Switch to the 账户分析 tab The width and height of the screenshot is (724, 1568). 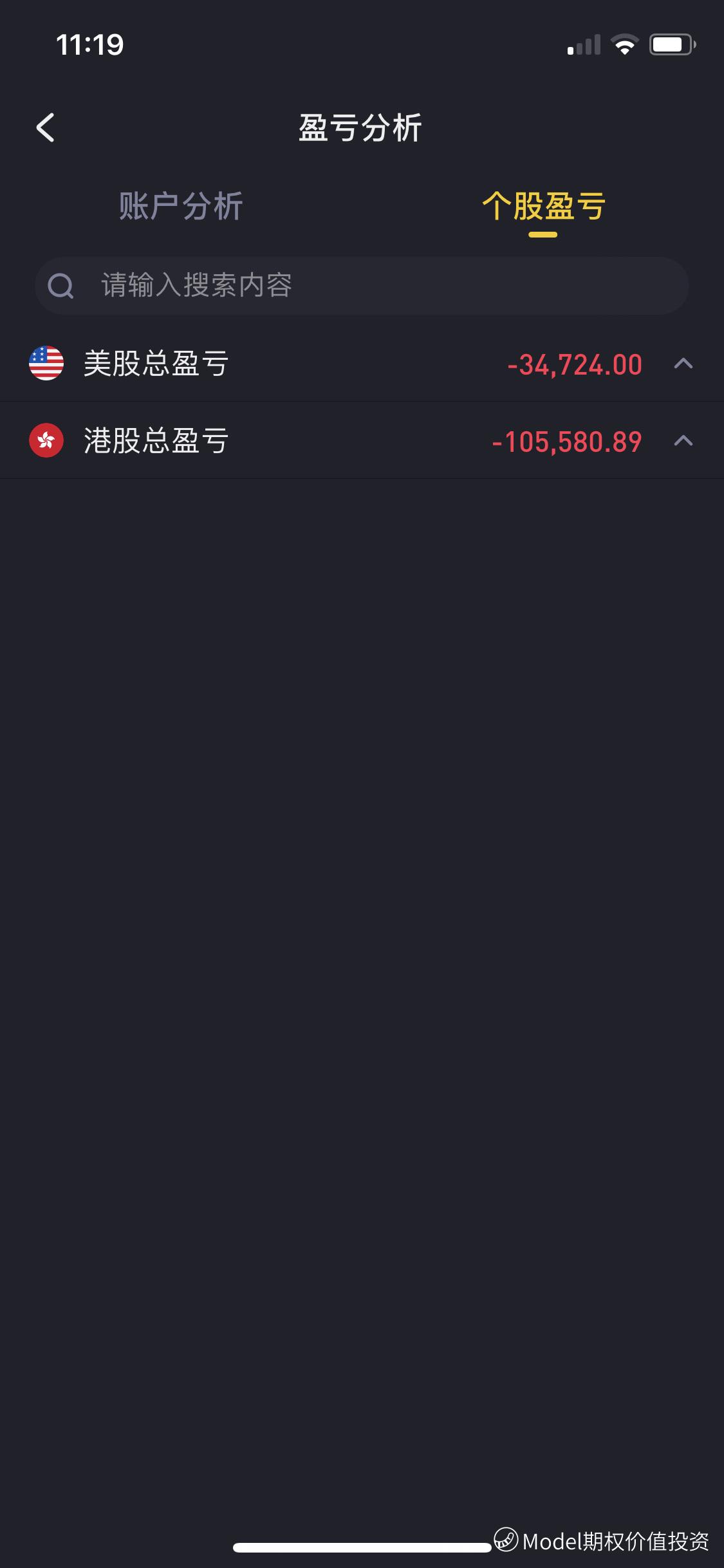tap(181, 207)
